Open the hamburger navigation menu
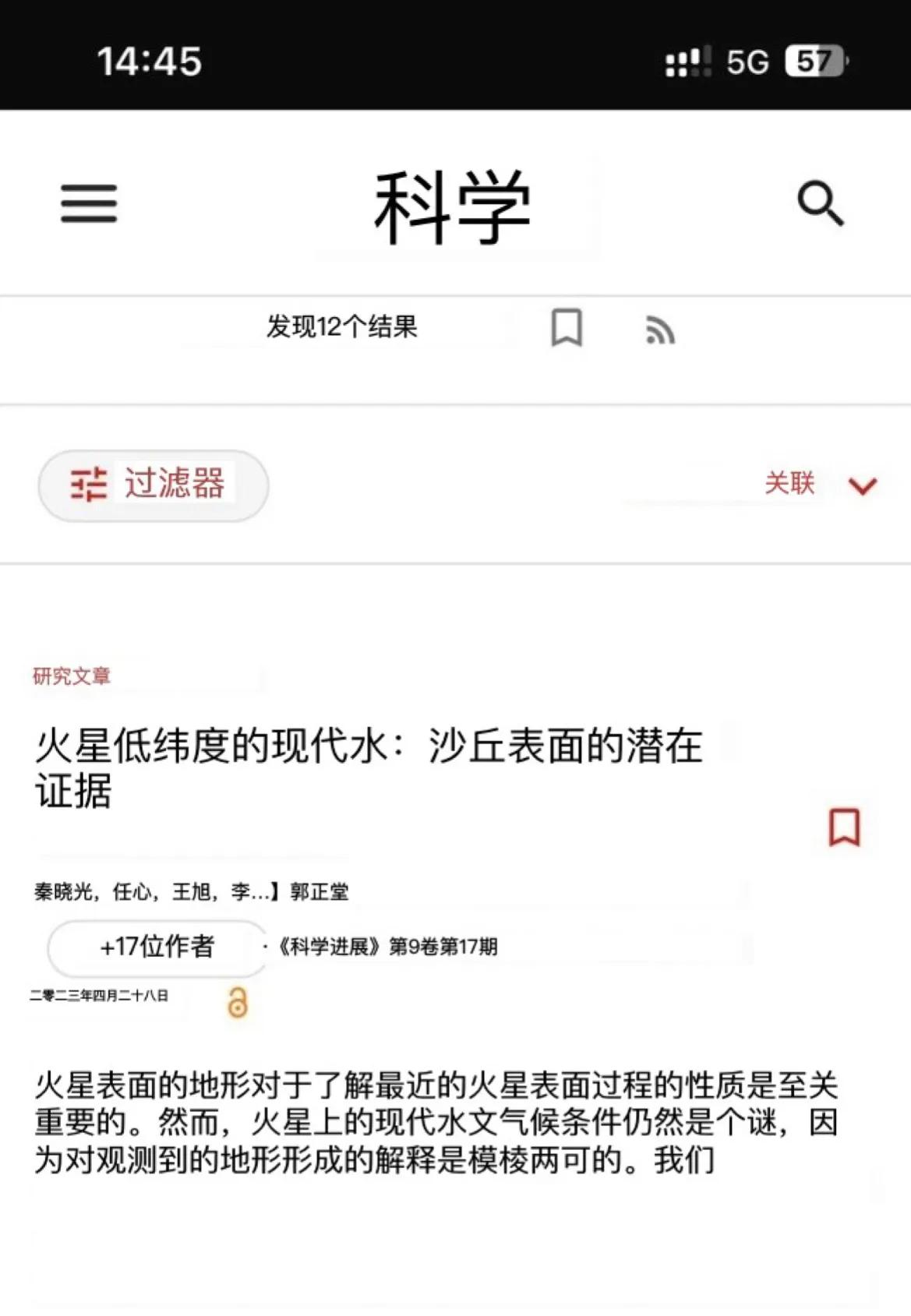This screenshot has height=1316, width=911. coord(88,204)
